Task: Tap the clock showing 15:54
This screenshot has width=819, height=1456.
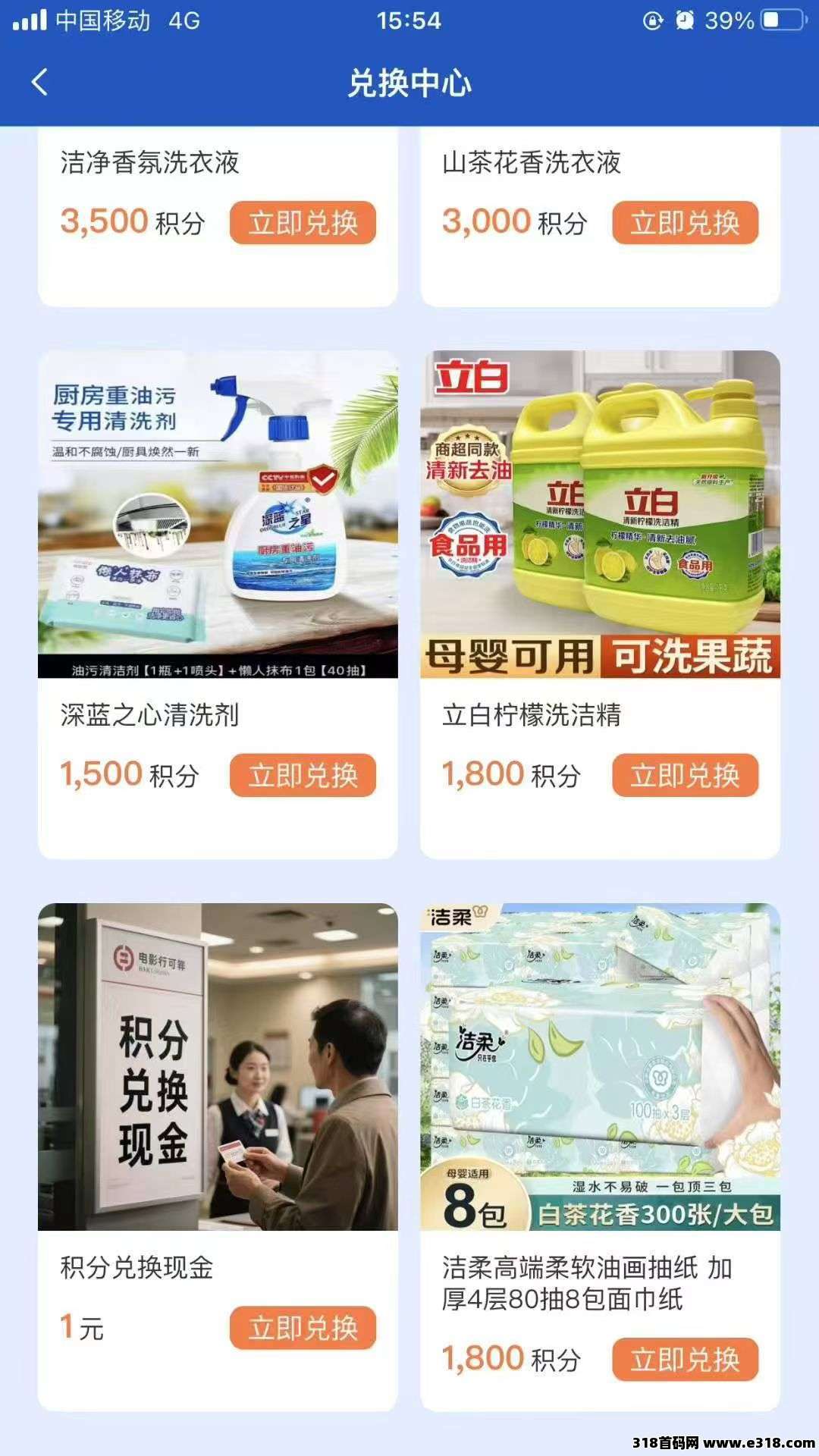Action: 409,20
